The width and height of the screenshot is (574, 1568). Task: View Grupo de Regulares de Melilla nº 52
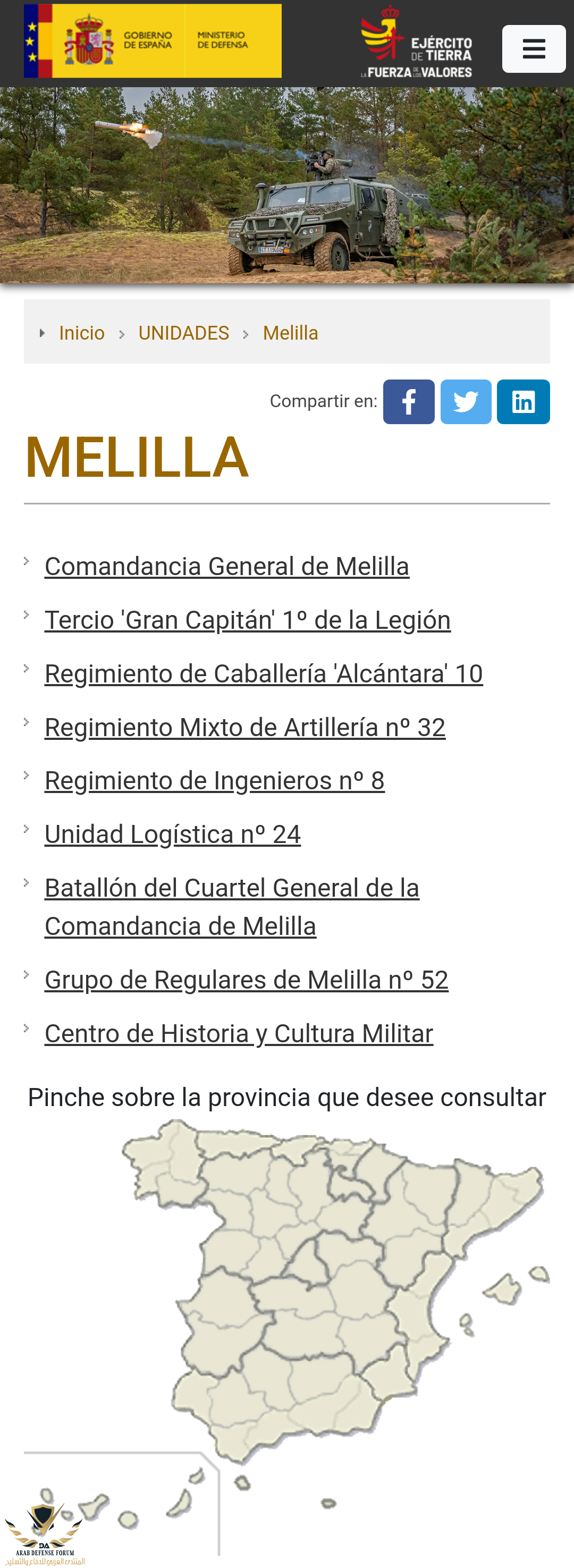coord(246,980)
